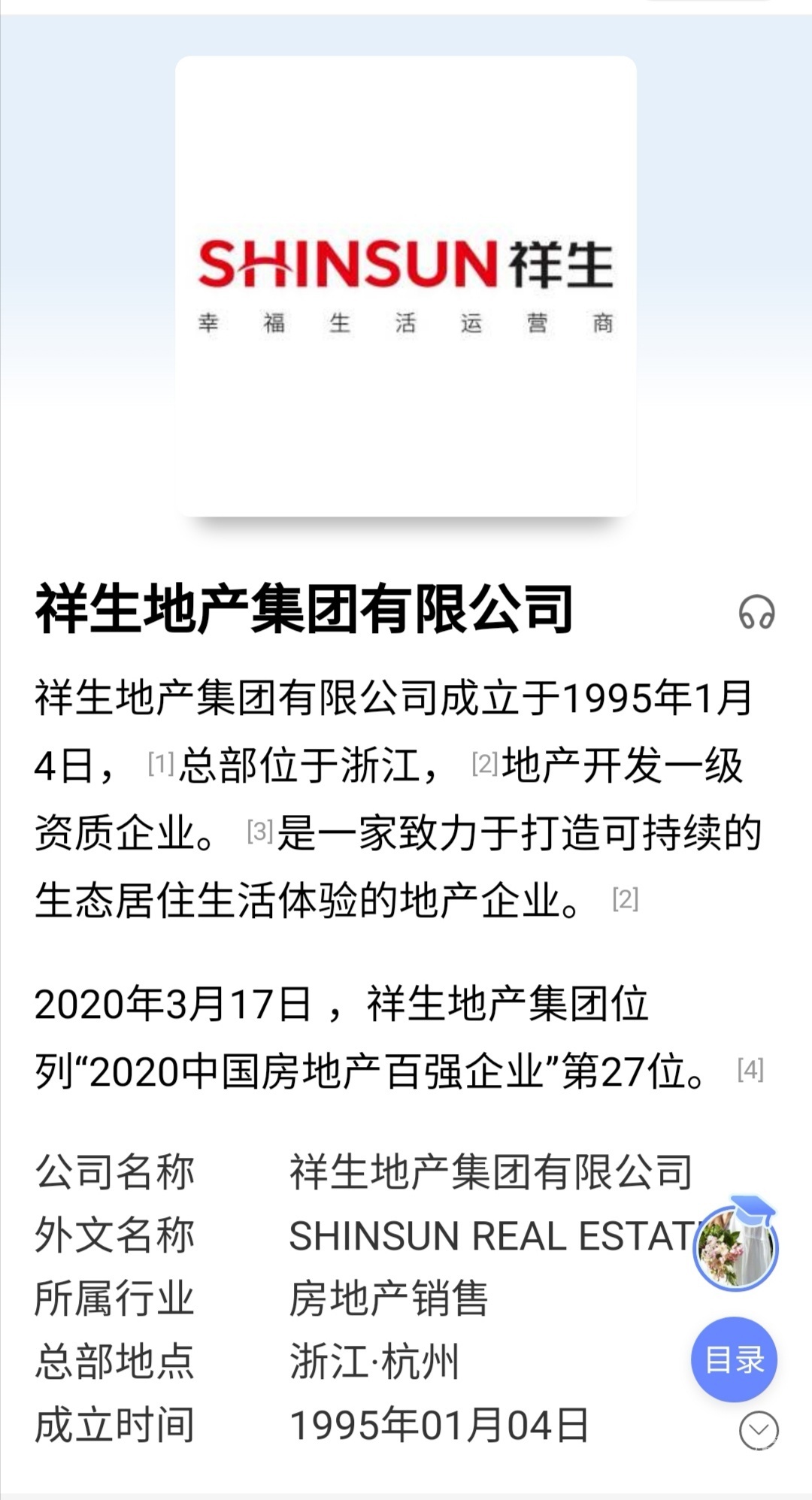Open reference [3] after 资质企业
Viewport: 812px width, 1500px height.
click(260, 831)
